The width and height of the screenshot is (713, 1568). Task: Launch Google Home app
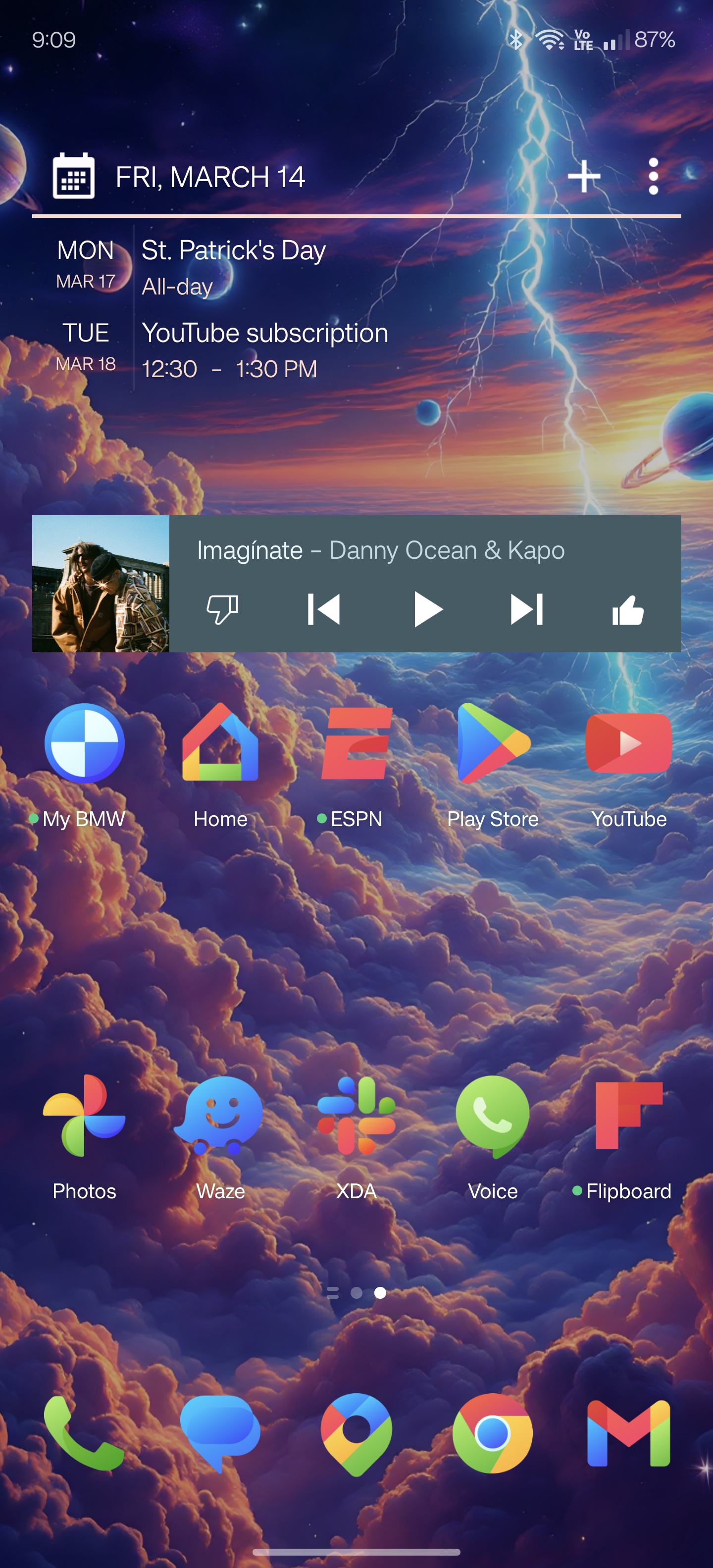click(x=220, y=744)
